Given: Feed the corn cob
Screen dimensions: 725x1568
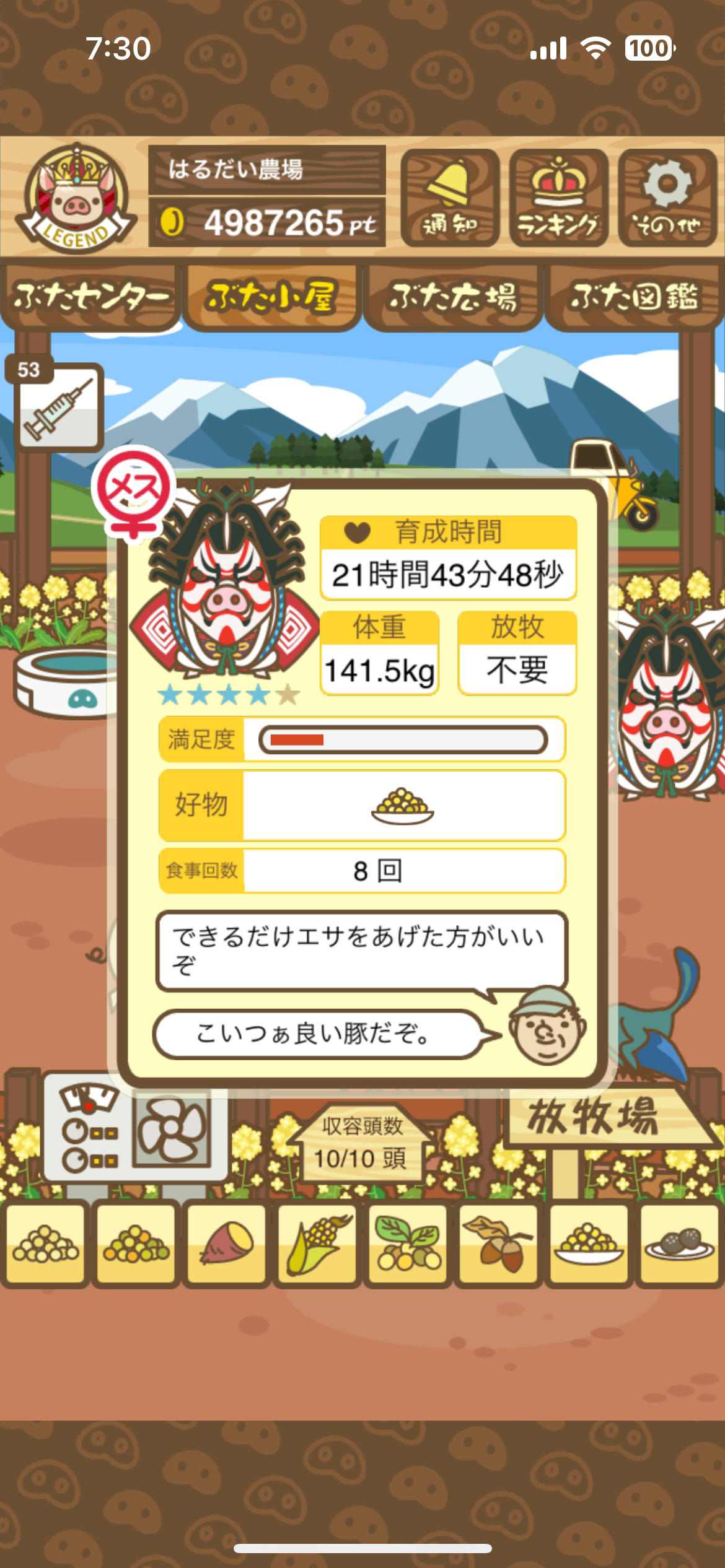Looking at the screenshot, I should [317, 1243].
